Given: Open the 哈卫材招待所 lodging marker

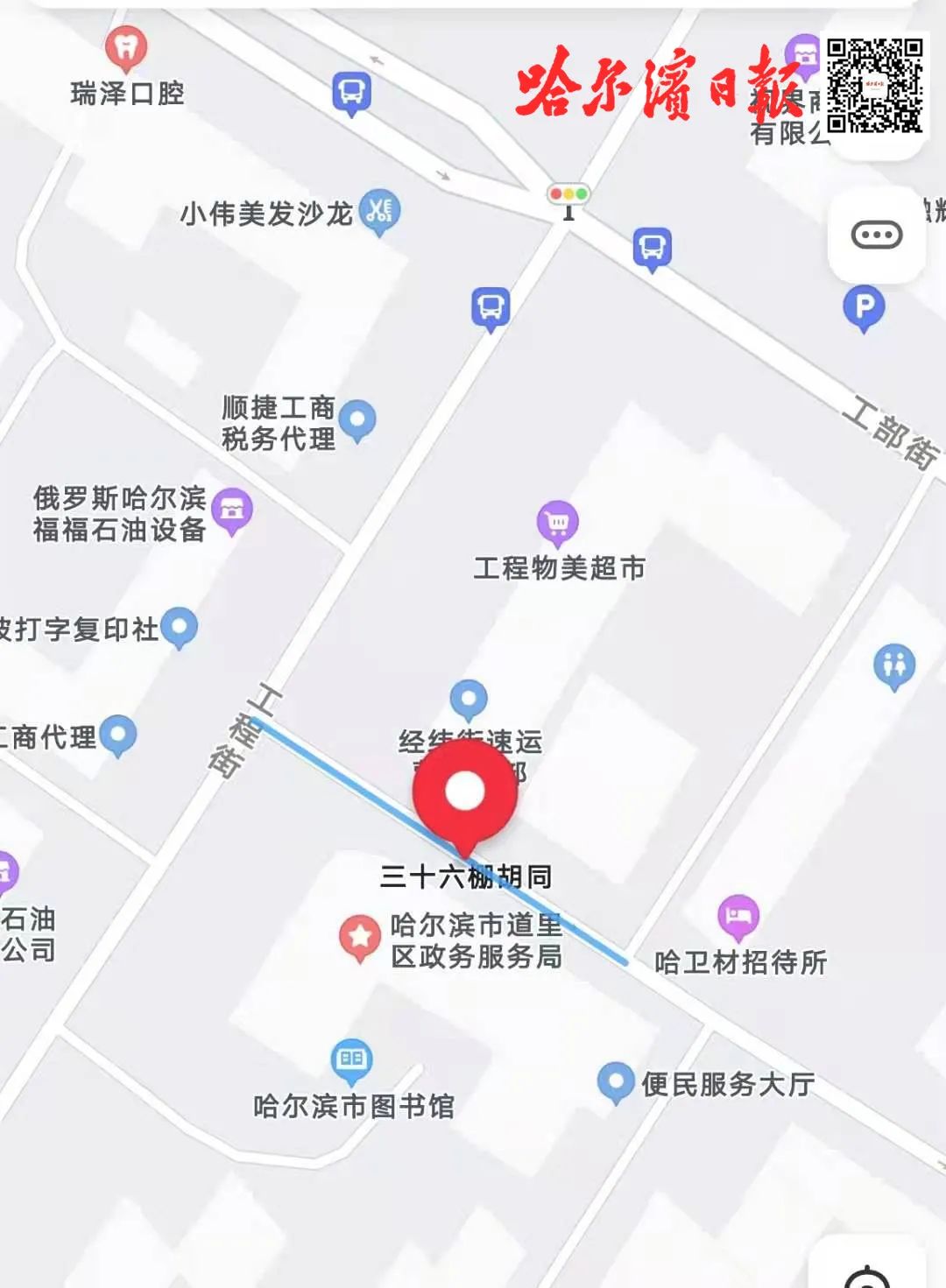Looking at the screenshot, I should click(x=738, y=916).
